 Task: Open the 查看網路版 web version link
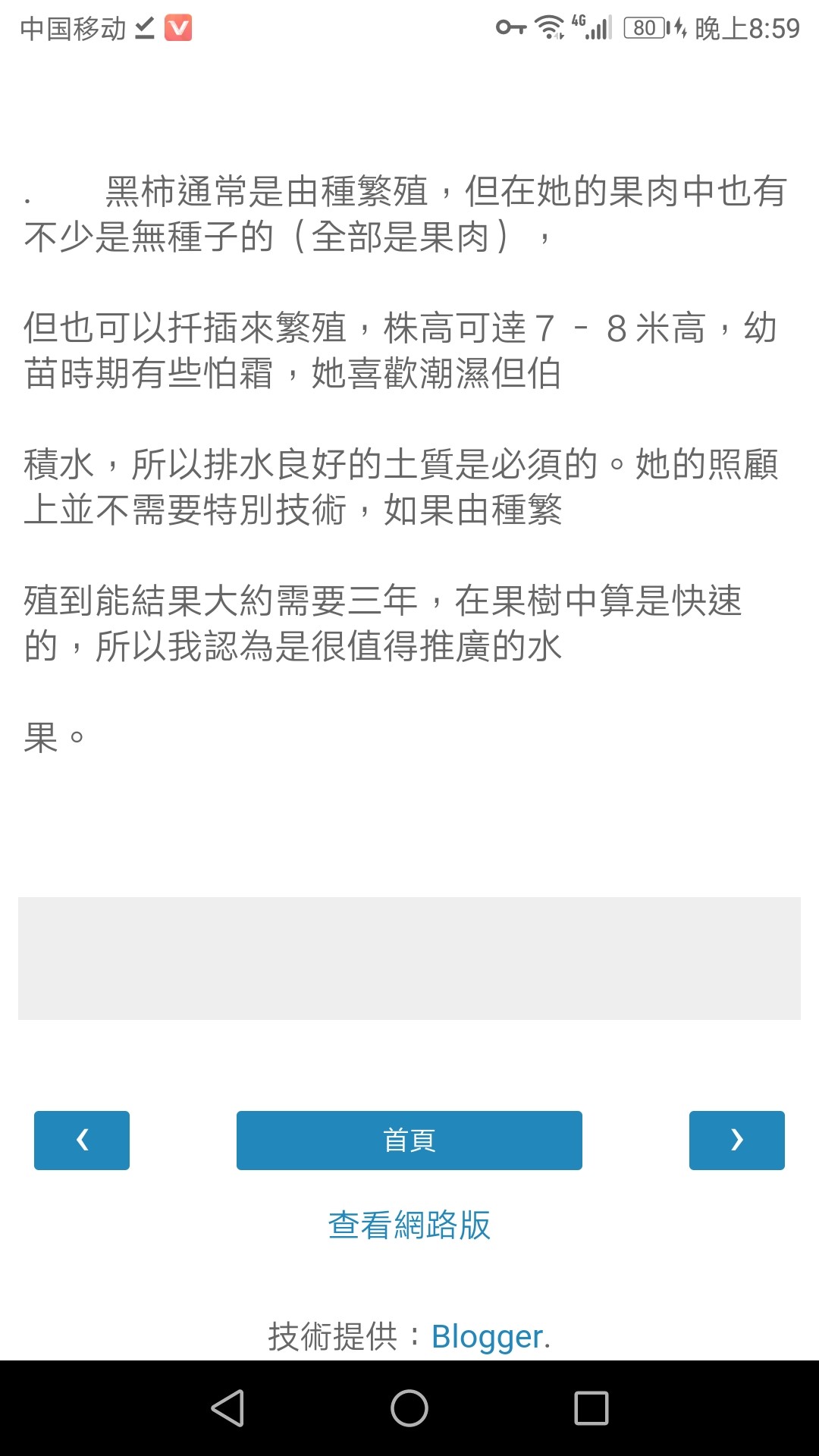point(409,1225)
